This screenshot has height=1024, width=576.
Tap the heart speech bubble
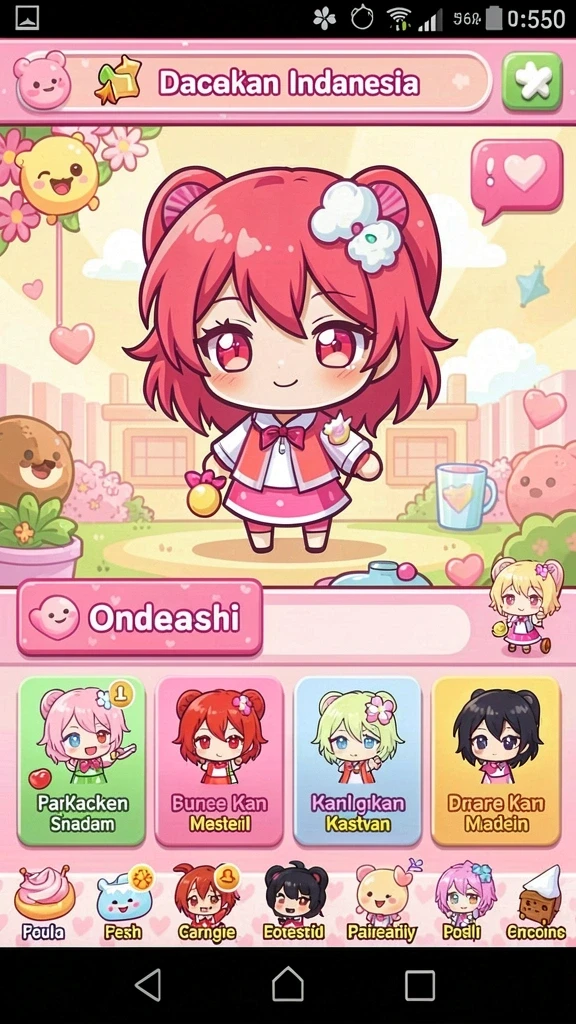point(517,176)
